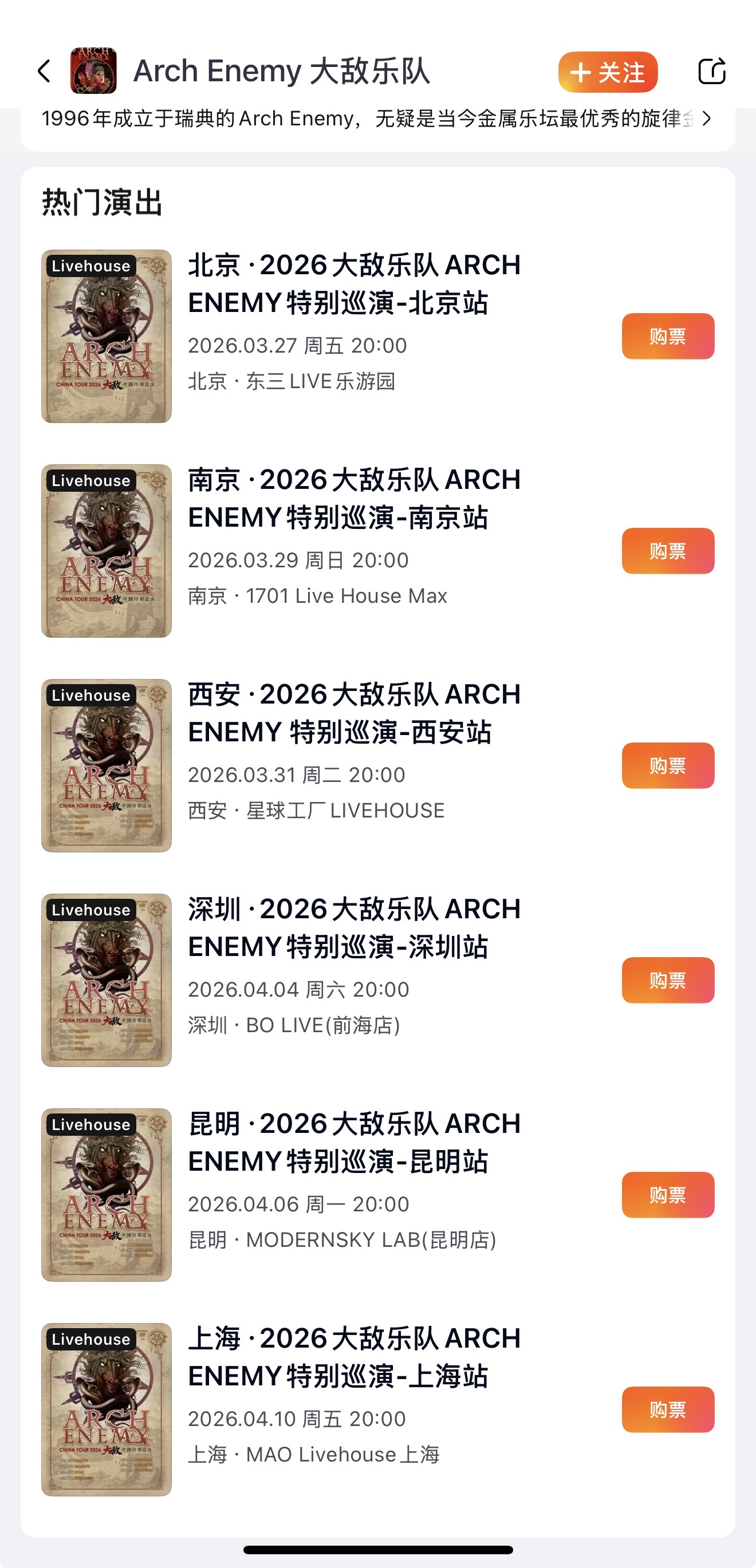
Task: Open the 北京站 concert details
Action: [x=353, y=283]
